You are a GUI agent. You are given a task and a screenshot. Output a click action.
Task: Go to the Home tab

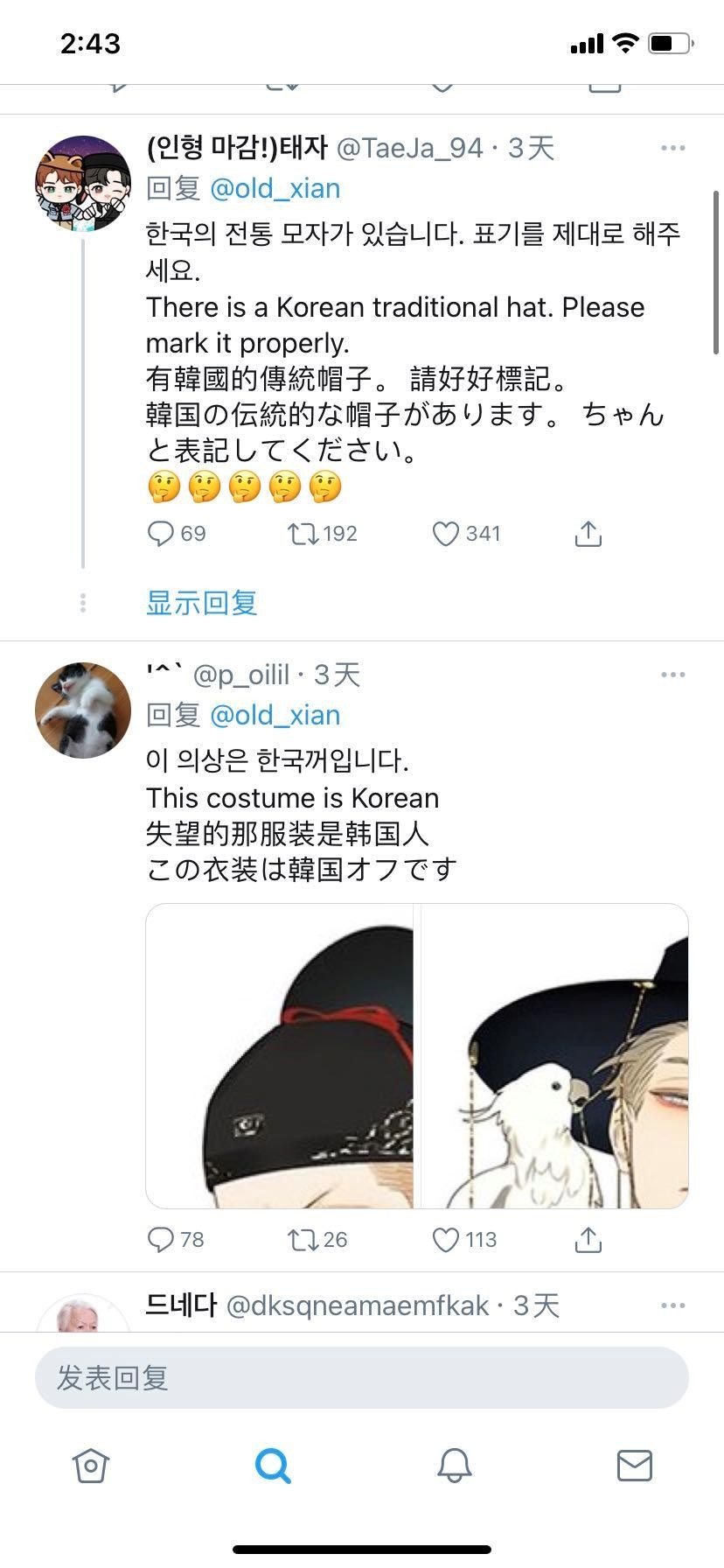pyautogui.click(x=91, y=1465)
